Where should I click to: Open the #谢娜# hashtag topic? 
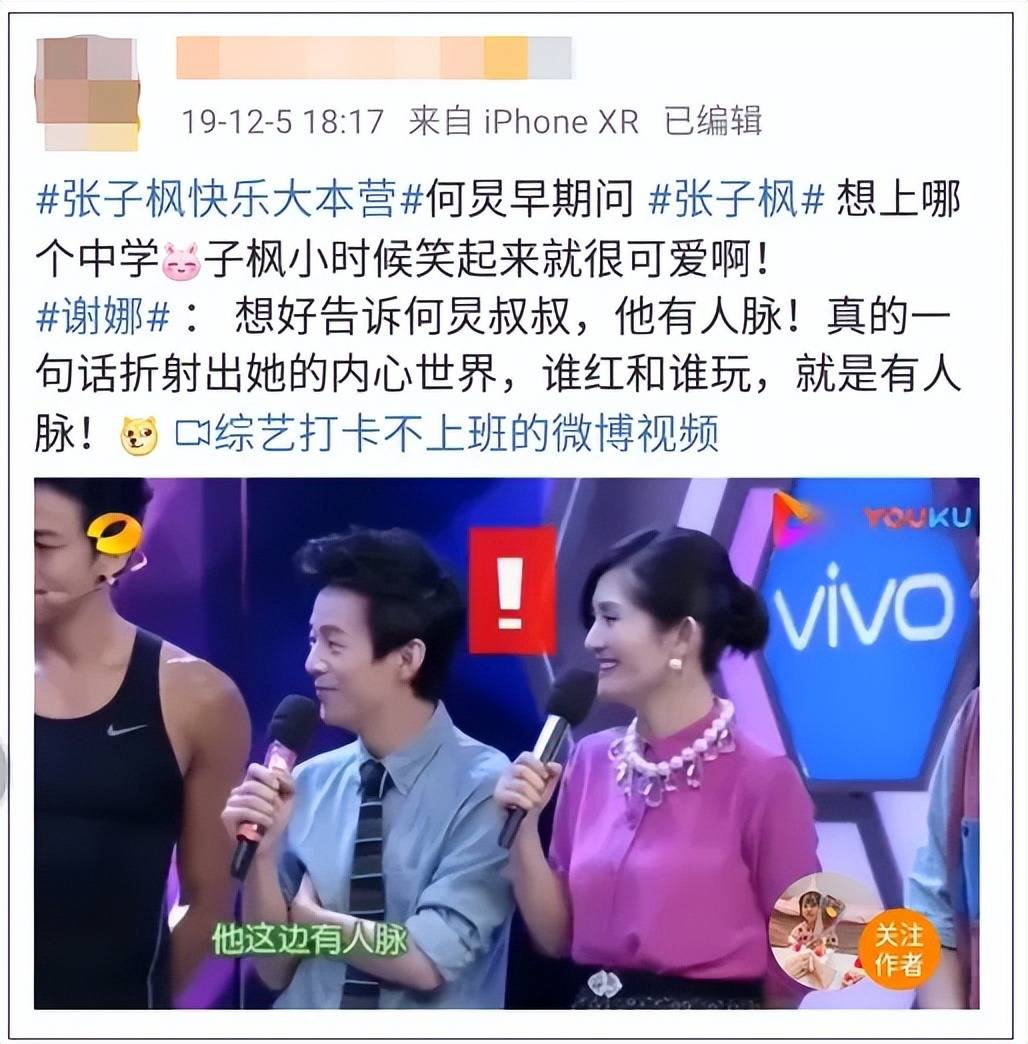(102, 318)
